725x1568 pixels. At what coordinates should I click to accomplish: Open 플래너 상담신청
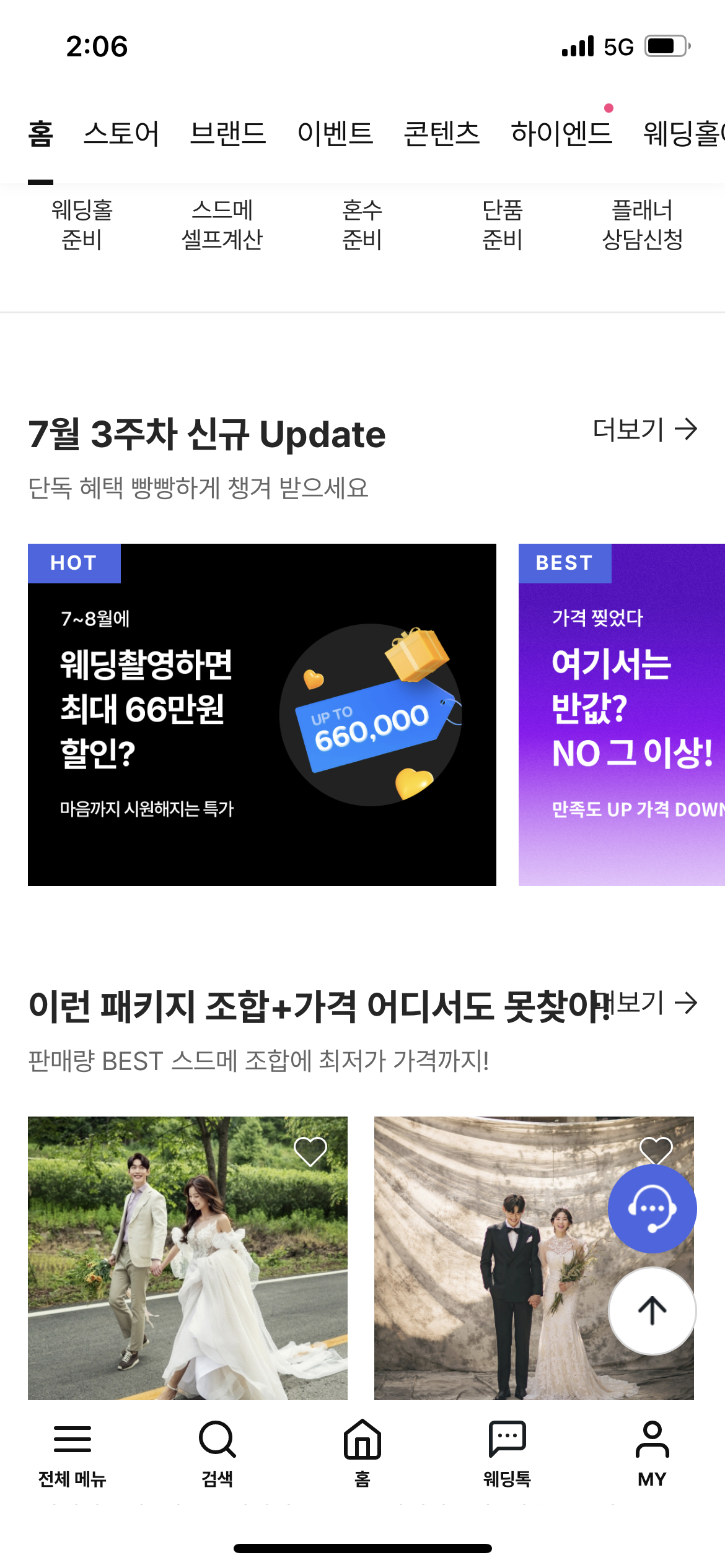click(643, 225)
